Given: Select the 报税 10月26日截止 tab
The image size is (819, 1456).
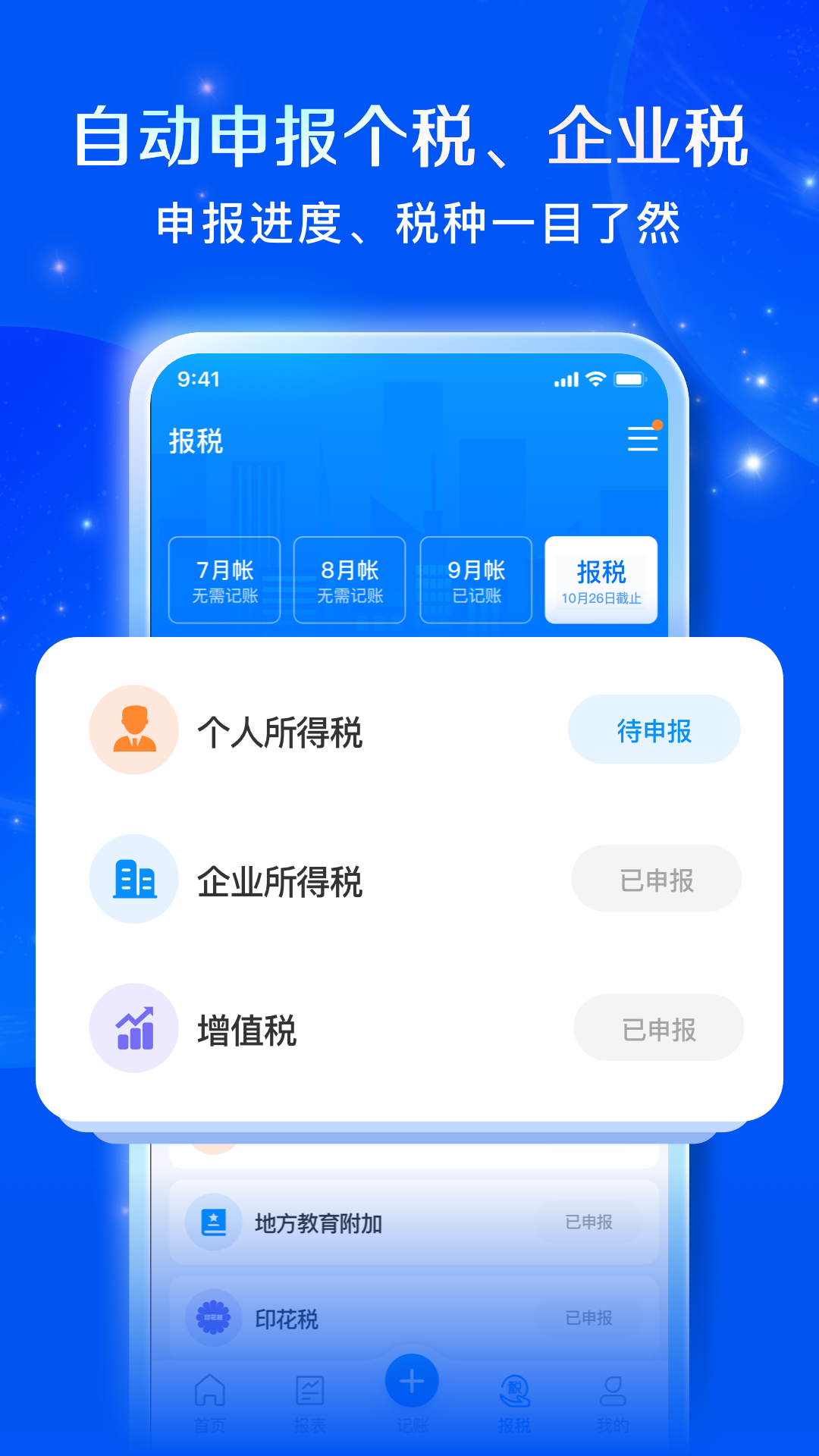Looking at the screenshot, I should coord(601,579).
